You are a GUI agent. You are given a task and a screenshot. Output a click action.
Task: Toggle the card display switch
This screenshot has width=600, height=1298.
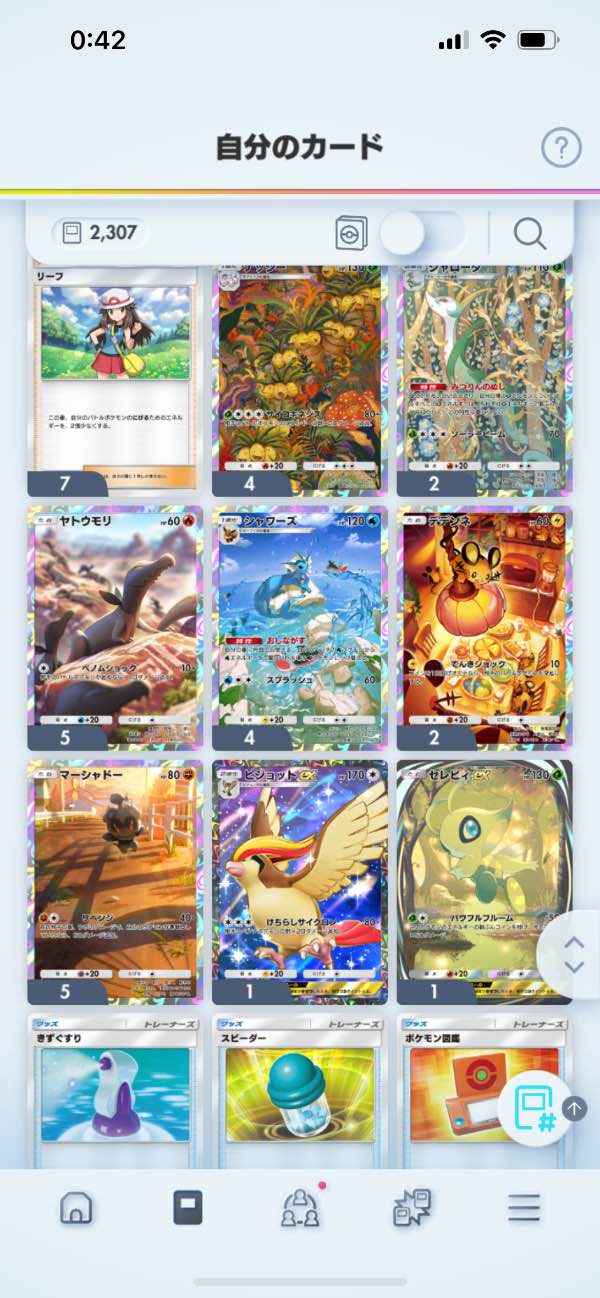(422, 234)
